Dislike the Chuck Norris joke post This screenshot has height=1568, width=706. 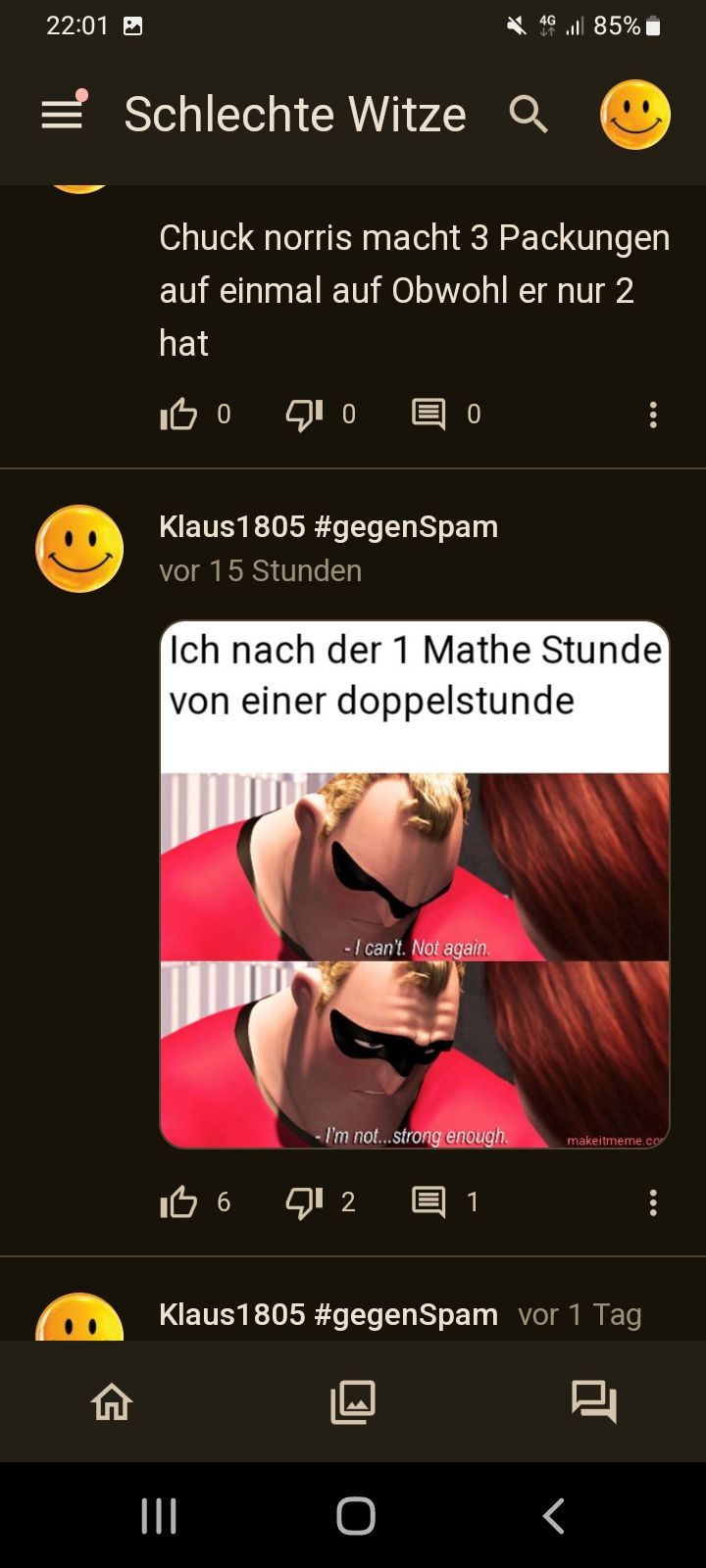[x=304, y=415]
